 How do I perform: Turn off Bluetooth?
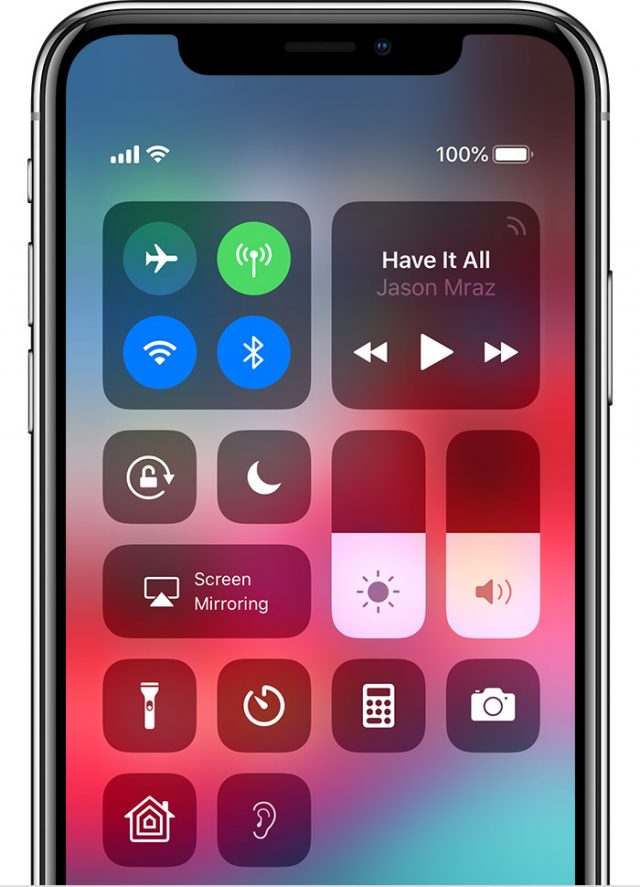pos(254,352)
